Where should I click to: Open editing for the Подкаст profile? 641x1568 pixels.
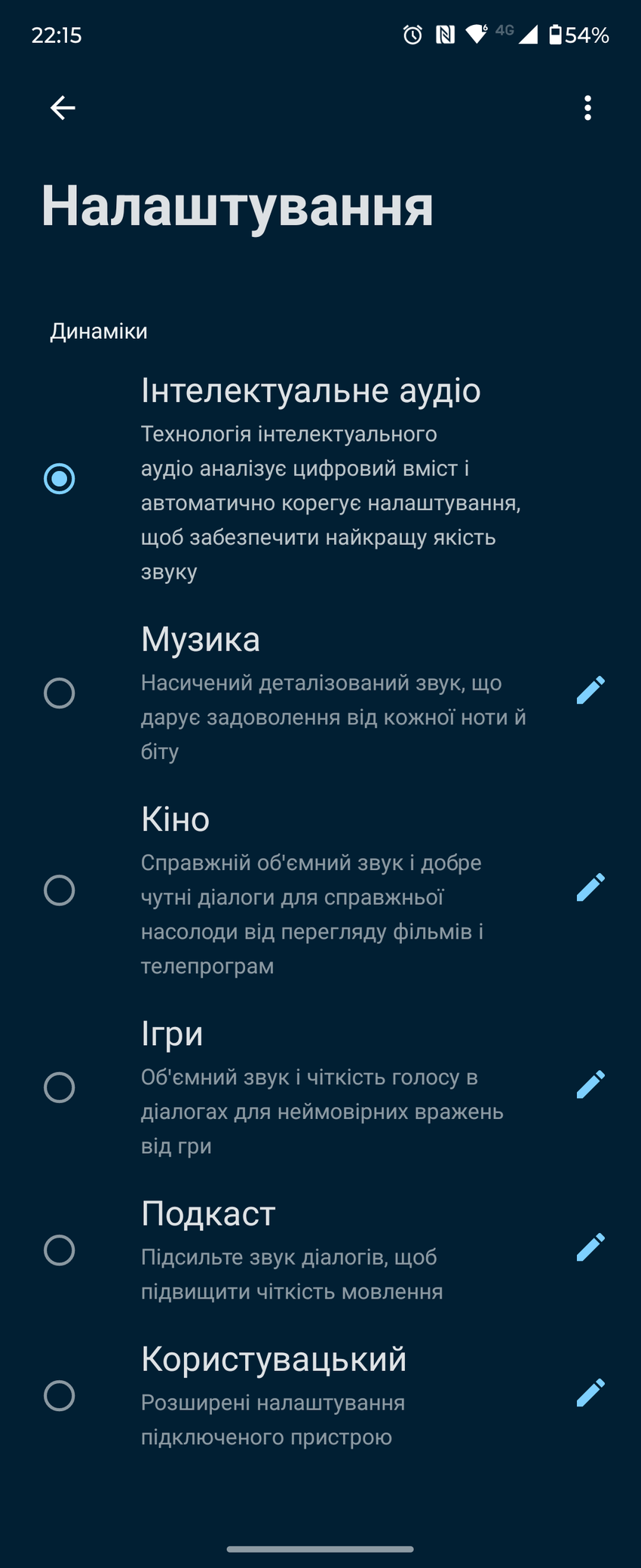[590, 1247]
